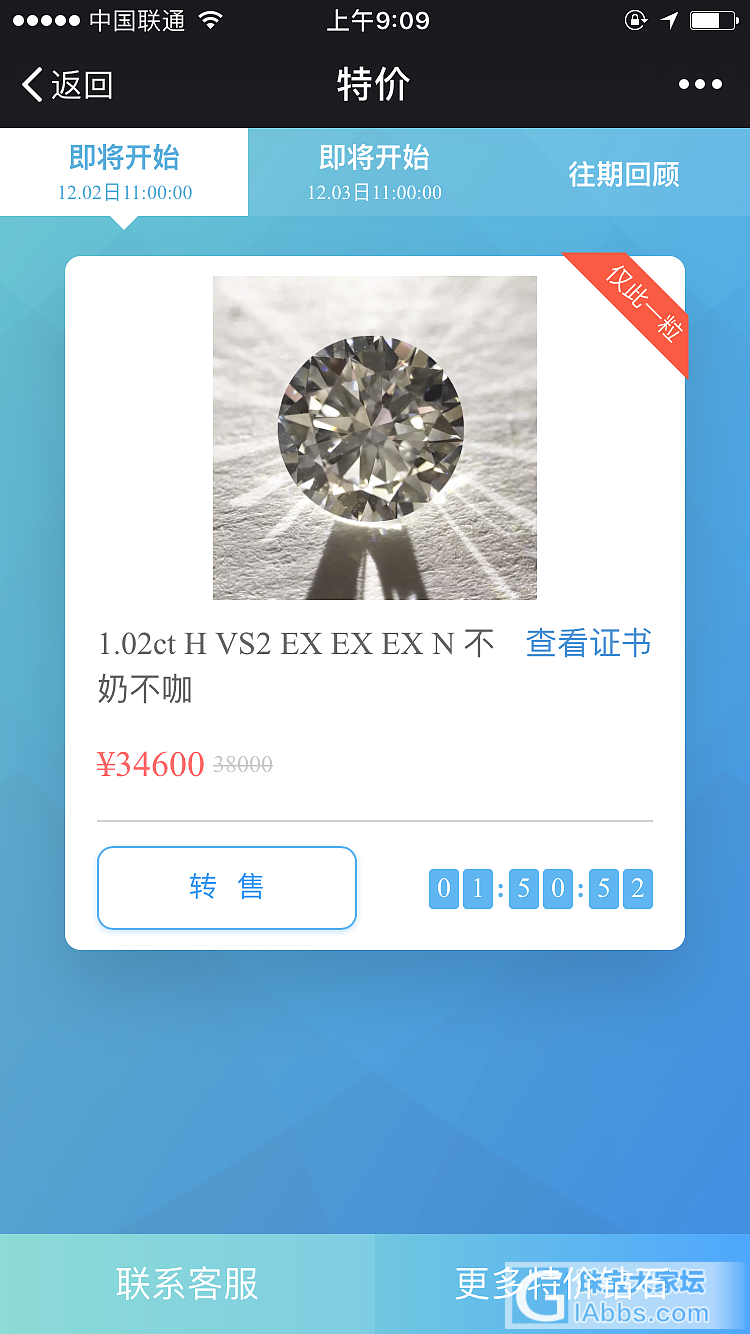The height and width of the screenshot is (1334, 750).
Task: View the certificate via 查看证书
Action: pos(589,643)
